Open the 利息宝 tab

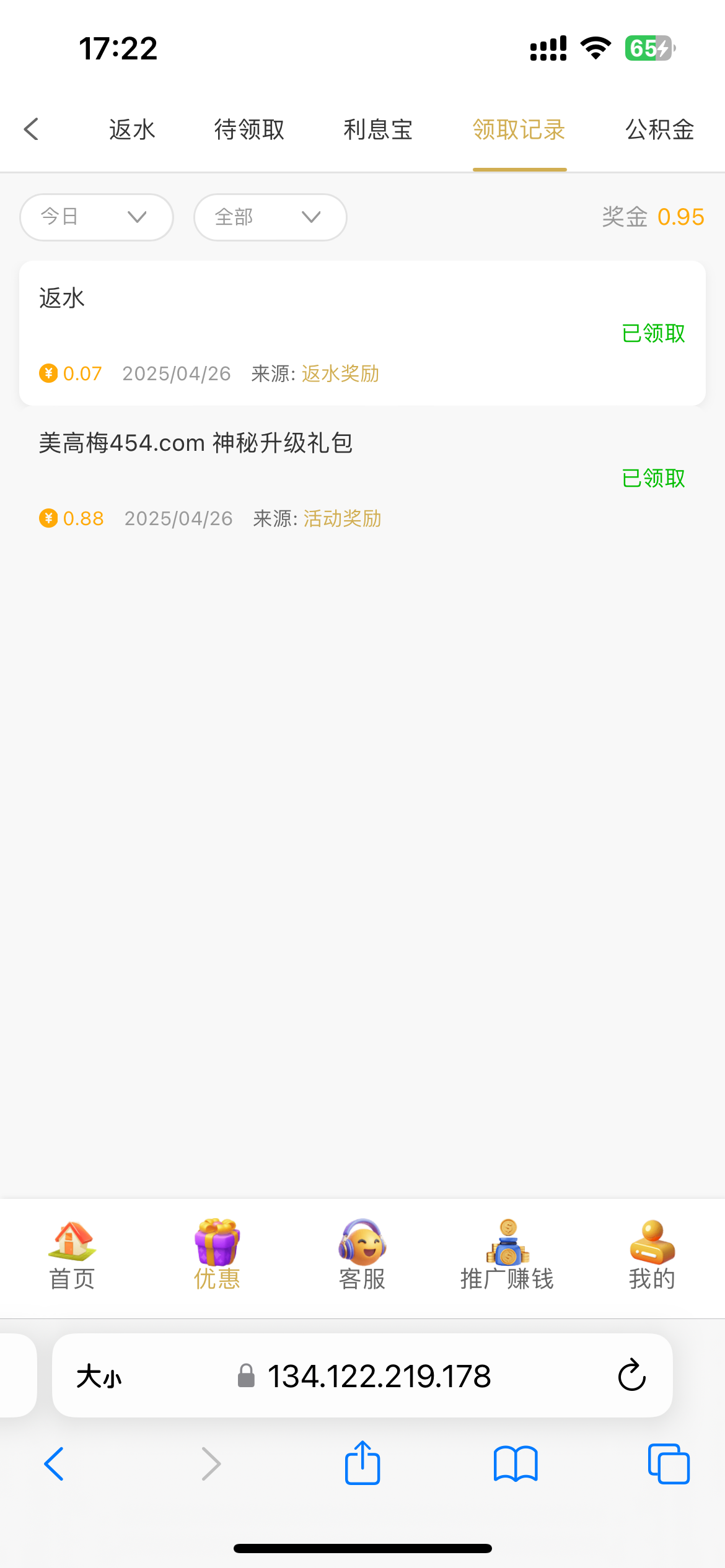click(x=378, y=130)
